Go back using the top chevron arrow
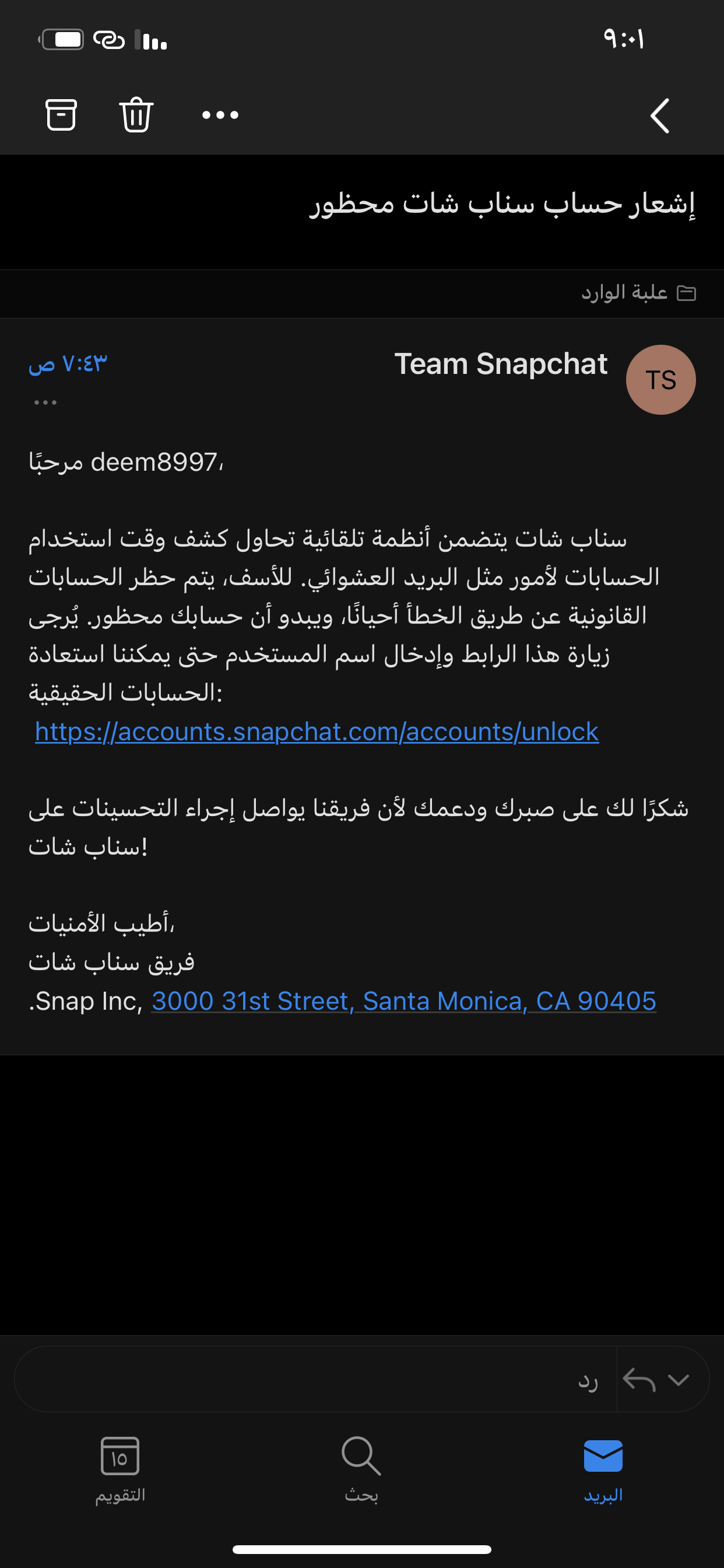The image size is (724, 1568). coord(660,115)
